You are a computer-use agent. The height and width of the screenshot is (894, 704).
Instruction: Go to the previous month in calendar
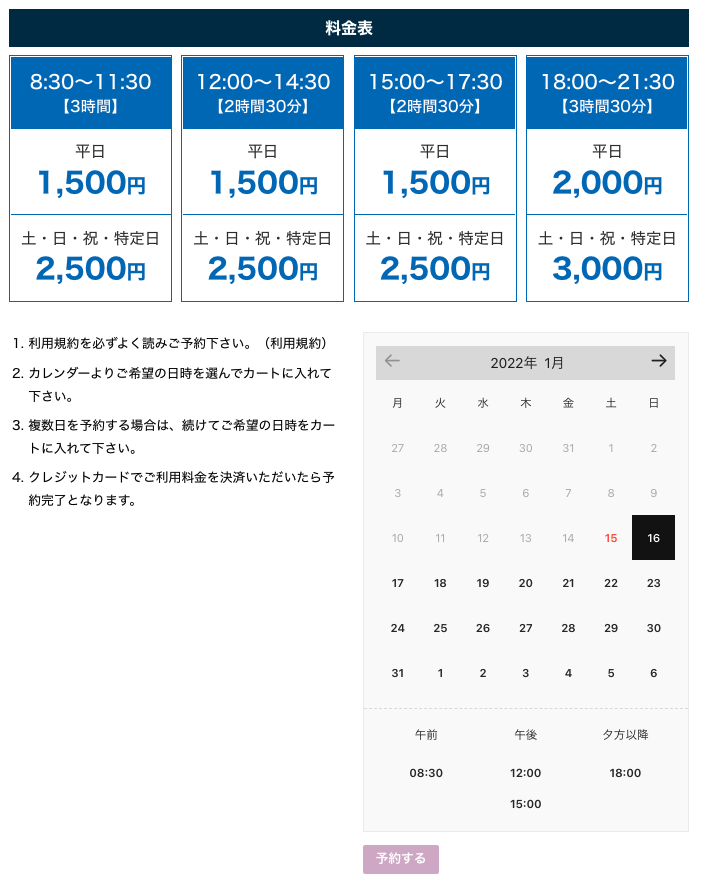(392, 361)
